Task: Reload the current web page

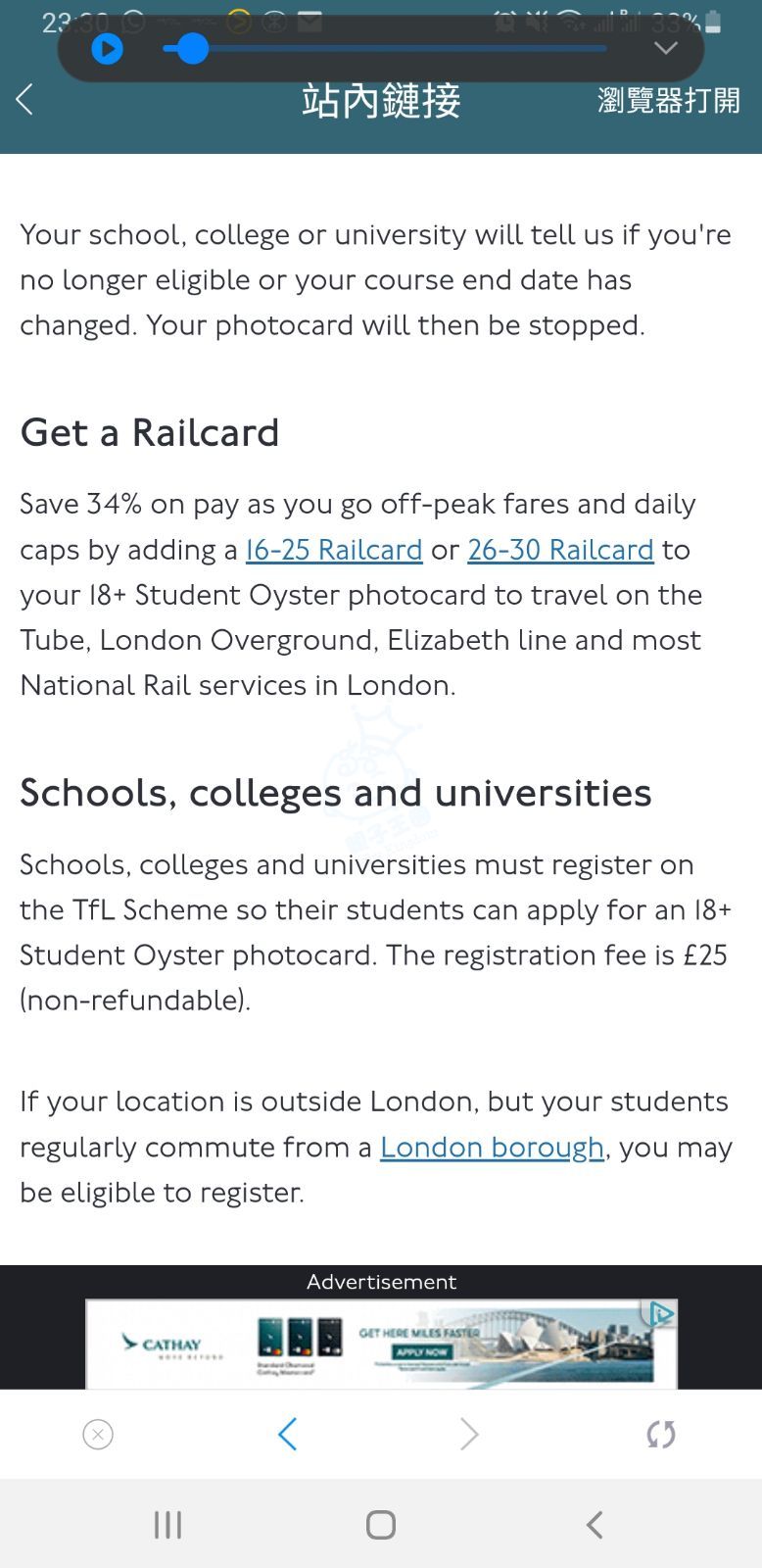Action: 661,1435
